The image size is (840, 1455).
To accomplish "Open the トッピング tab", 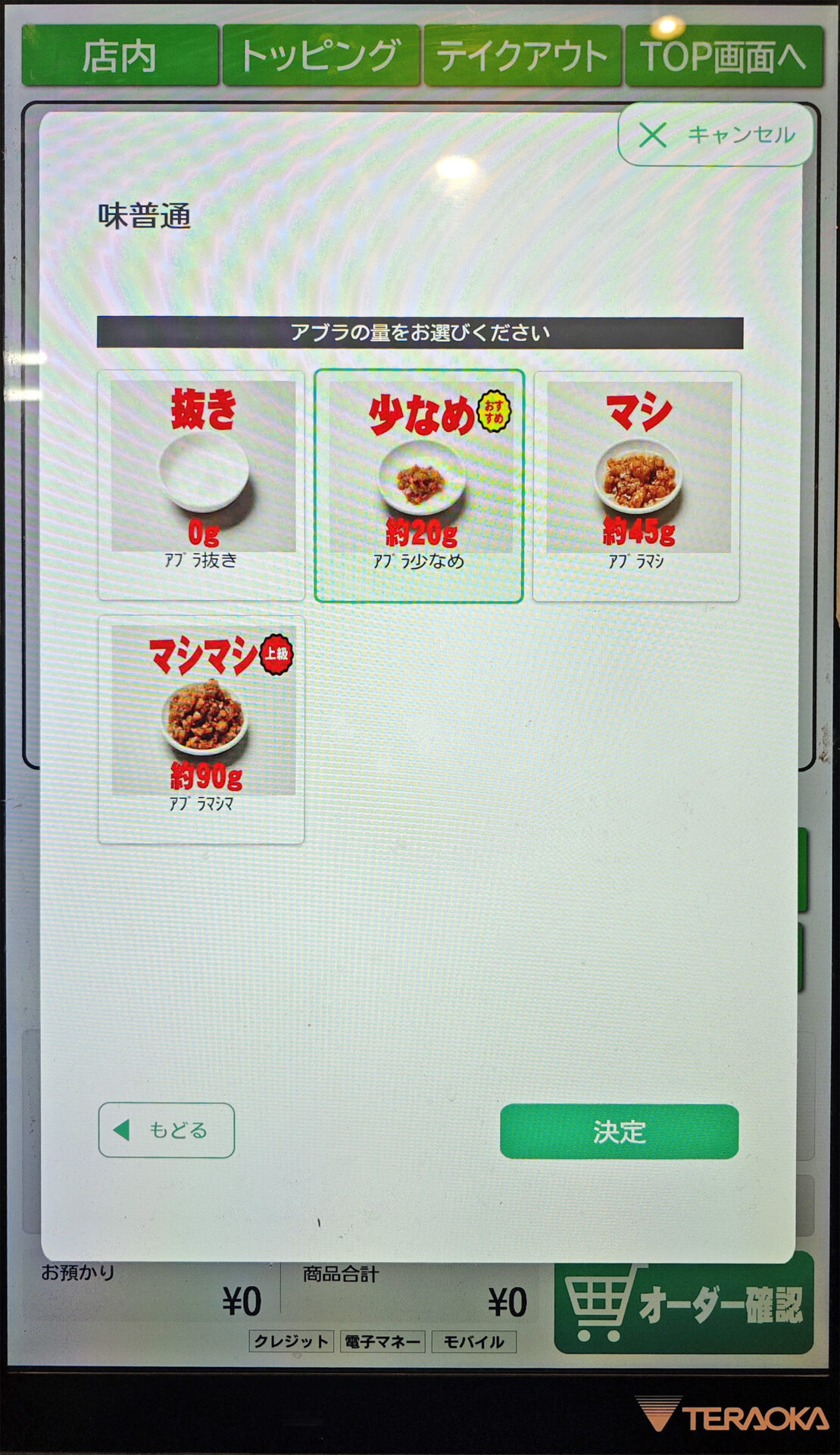I will tap(320, 56).
